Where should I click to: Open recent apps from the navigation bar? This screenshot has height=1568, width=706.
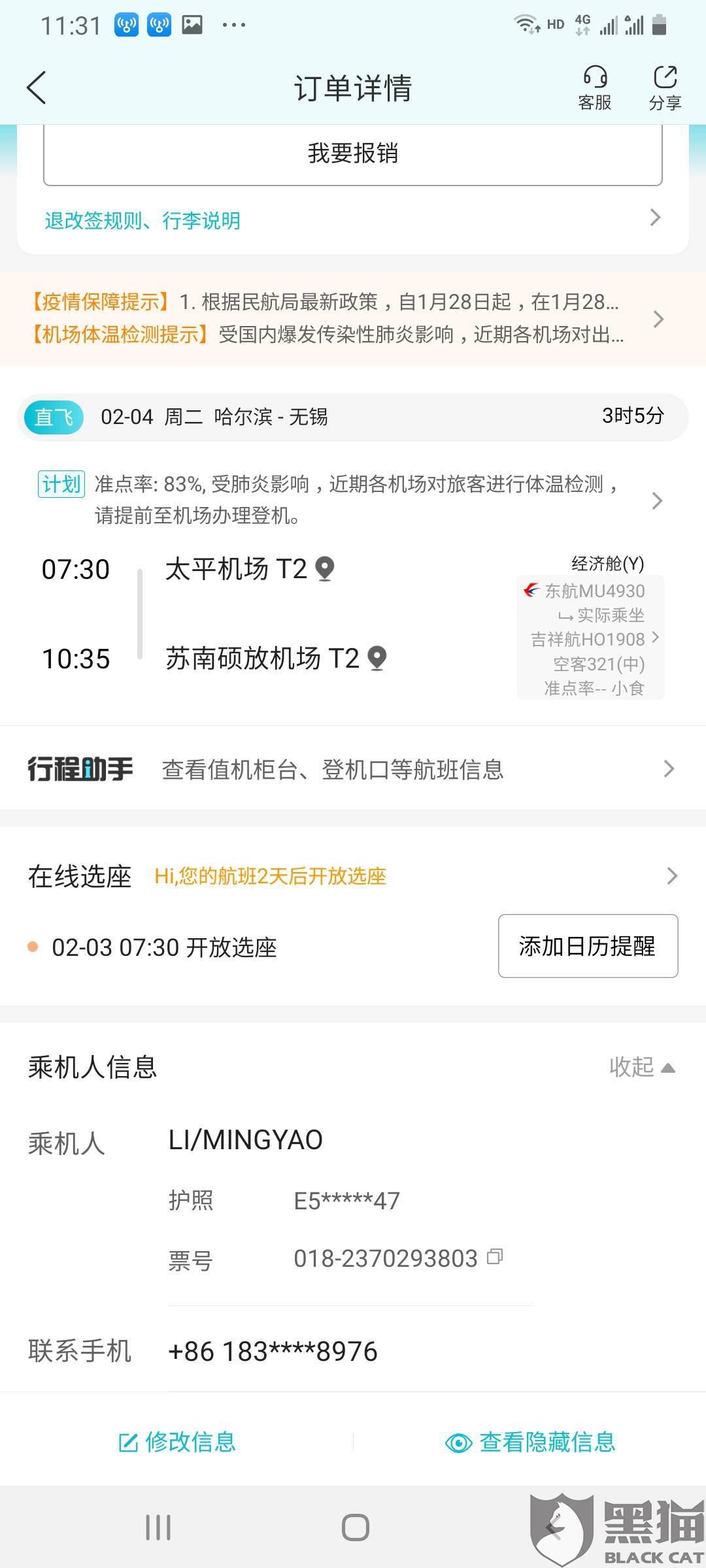158,1527
